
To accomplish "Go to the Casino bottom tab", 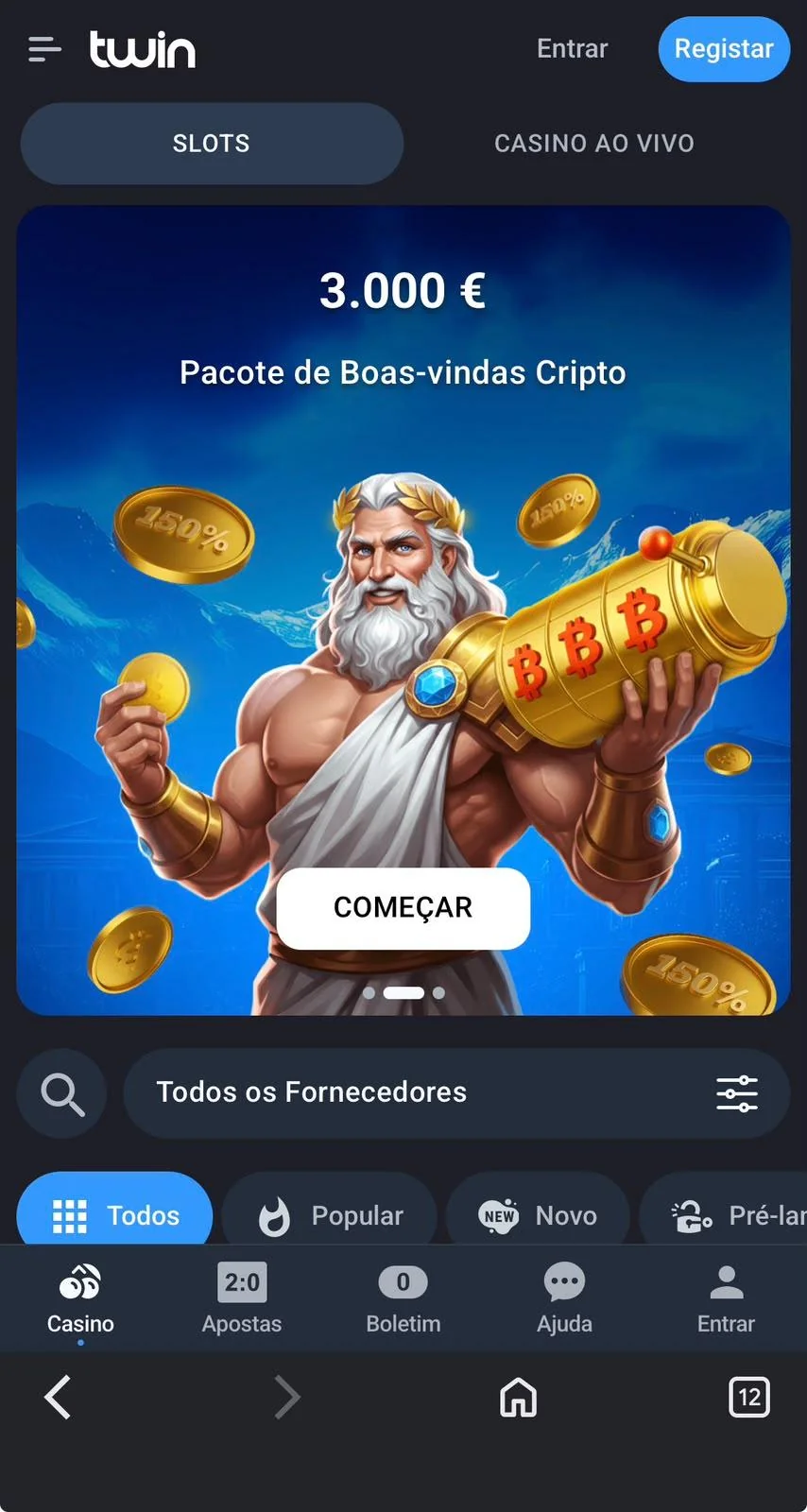I will pyautogui.click(x=80, y=1298).
